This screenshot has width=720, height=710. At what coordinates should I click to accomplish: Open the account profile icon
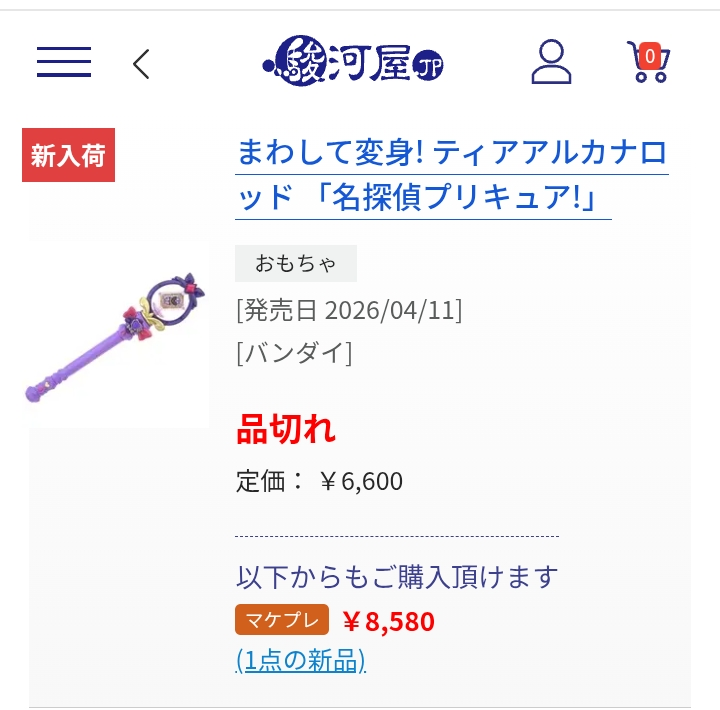(551, 62)
